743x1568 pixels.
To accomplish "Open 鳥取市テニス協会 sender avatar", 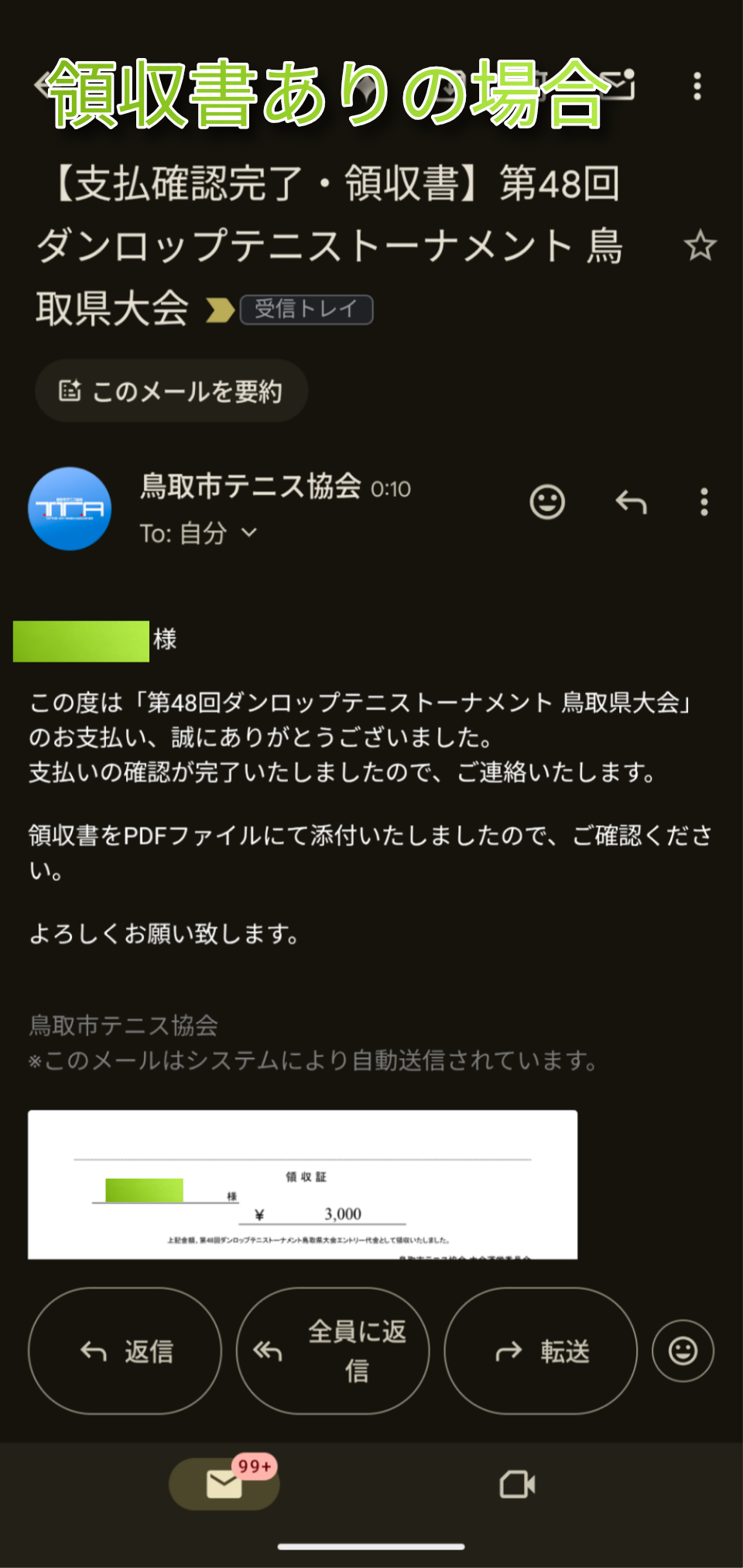I will (x=70, y=508).
